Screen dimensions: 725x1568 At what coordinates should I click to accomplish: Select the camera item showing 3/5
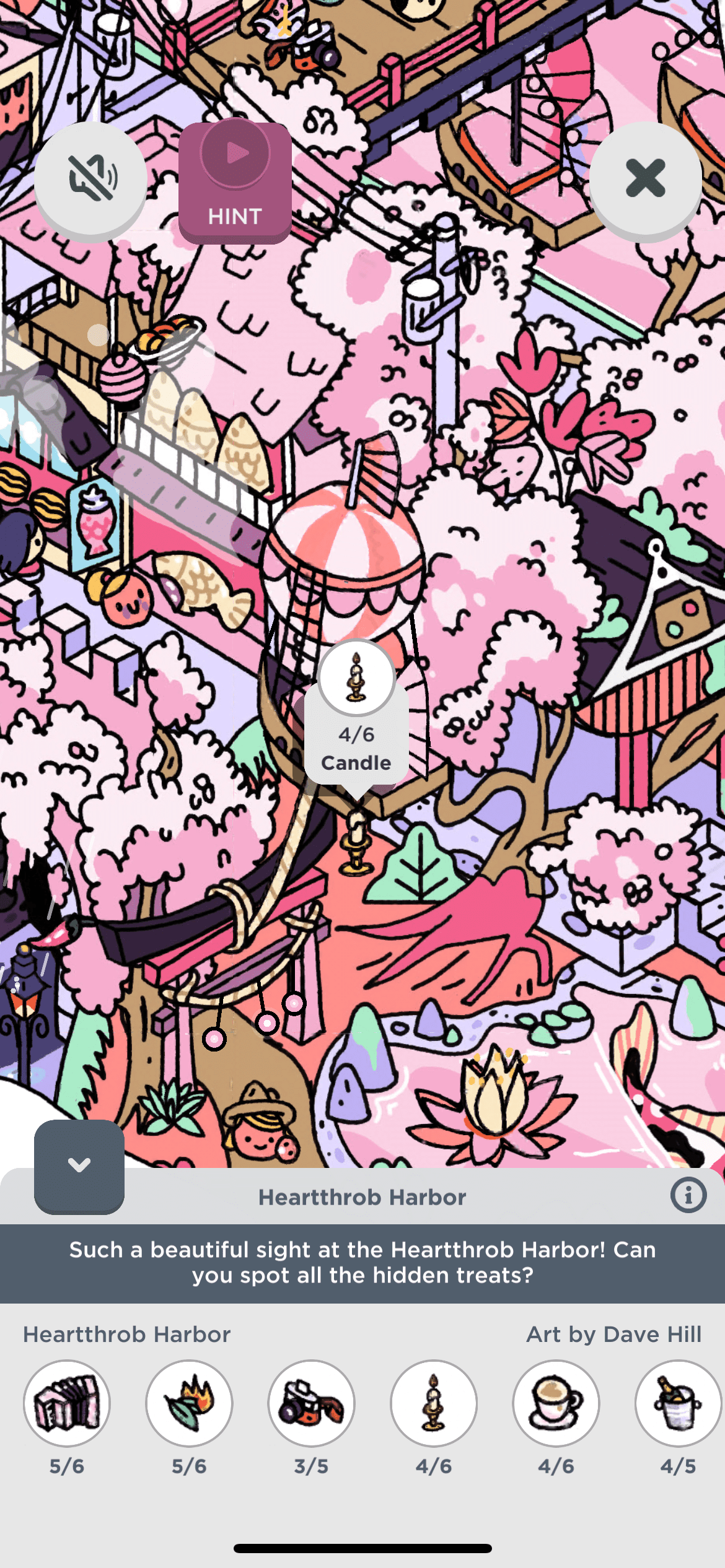311,1403
